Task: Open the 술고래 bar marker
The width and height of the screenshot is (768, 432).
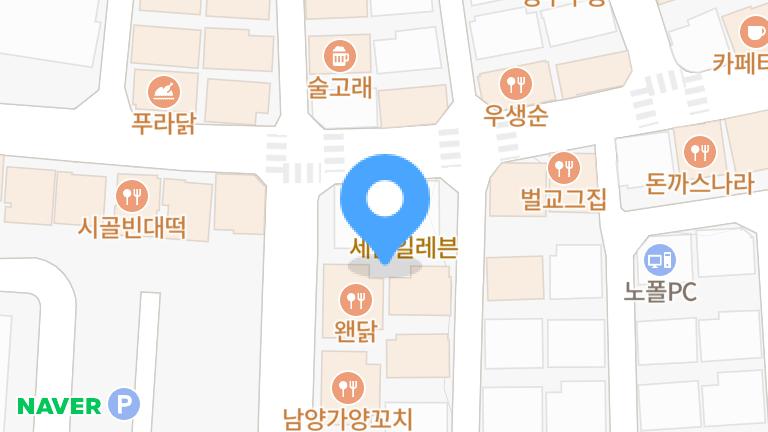Action: tap(341, 53)
